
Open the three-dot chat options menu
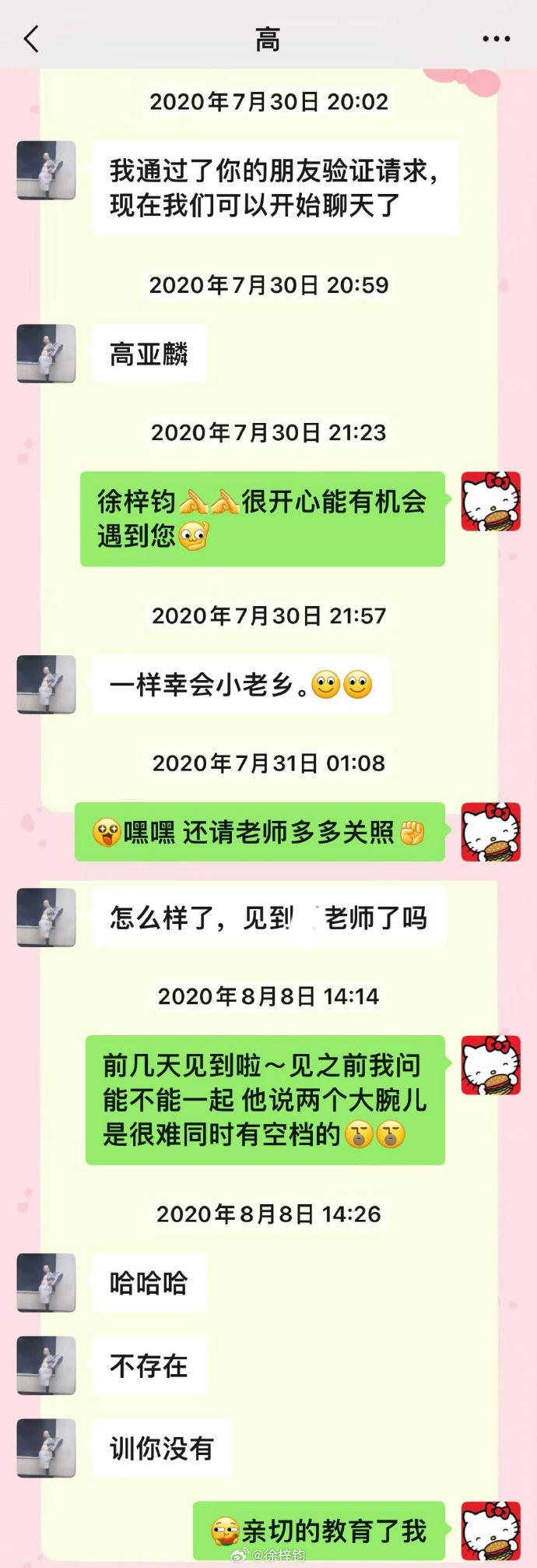point(496,39)
